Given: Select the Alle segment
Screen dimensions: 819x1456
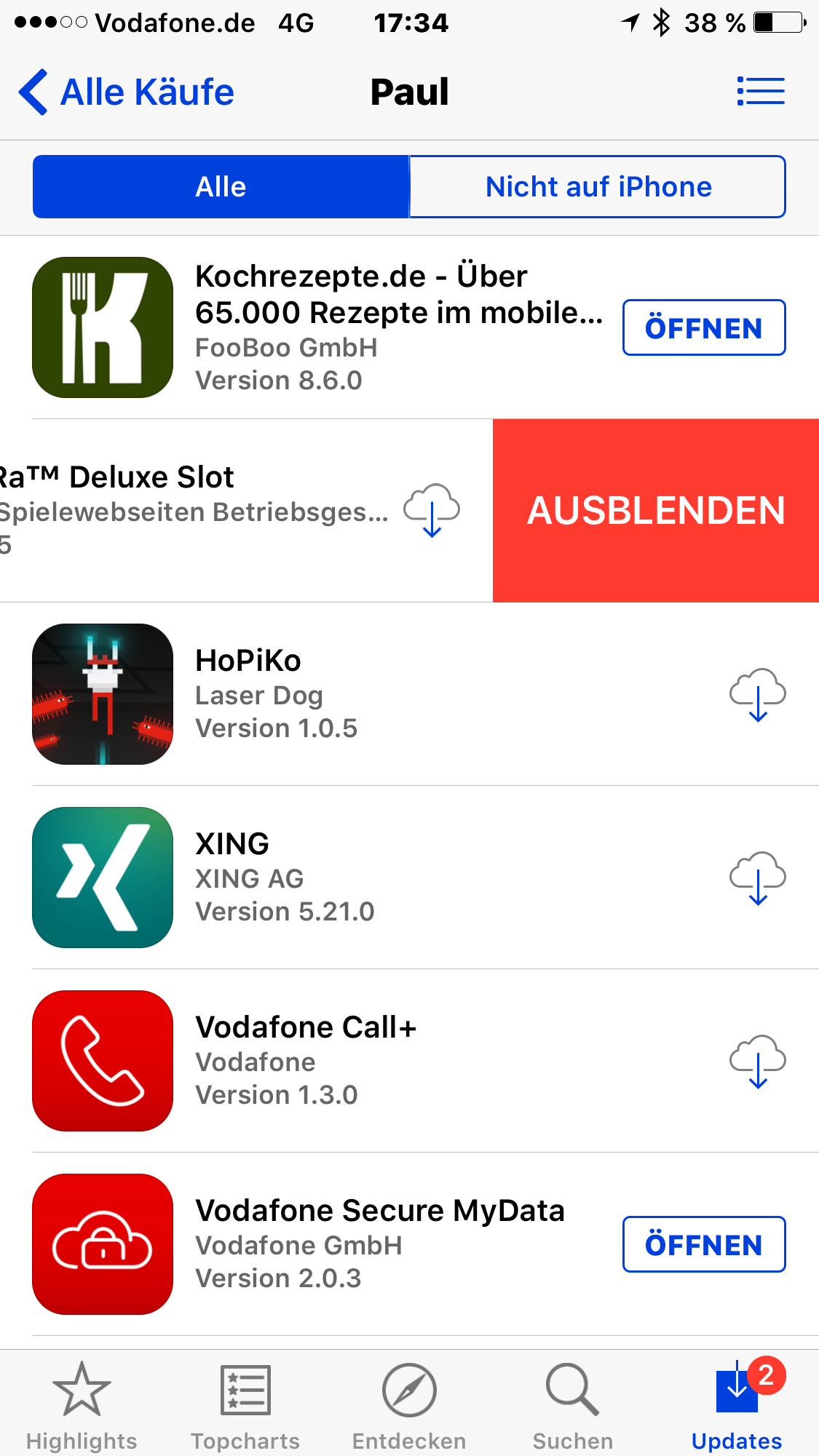Looking at the screenshot, I should [221, 187].
